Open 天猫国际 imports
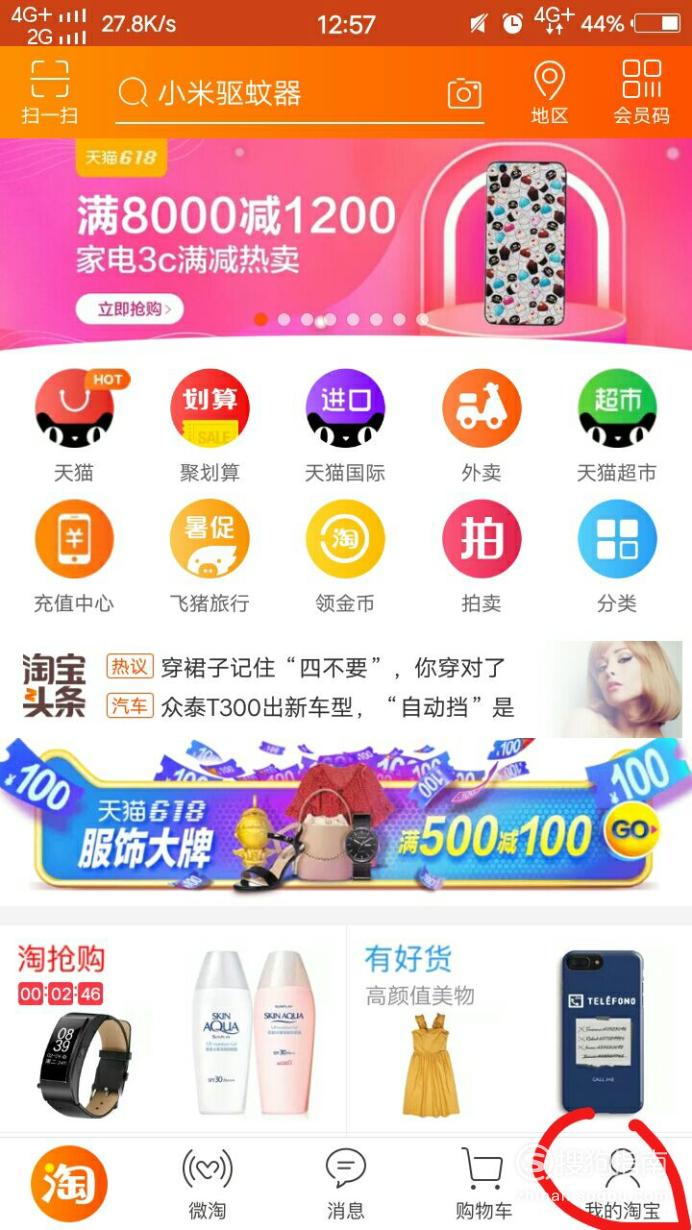 click(345, 427)
